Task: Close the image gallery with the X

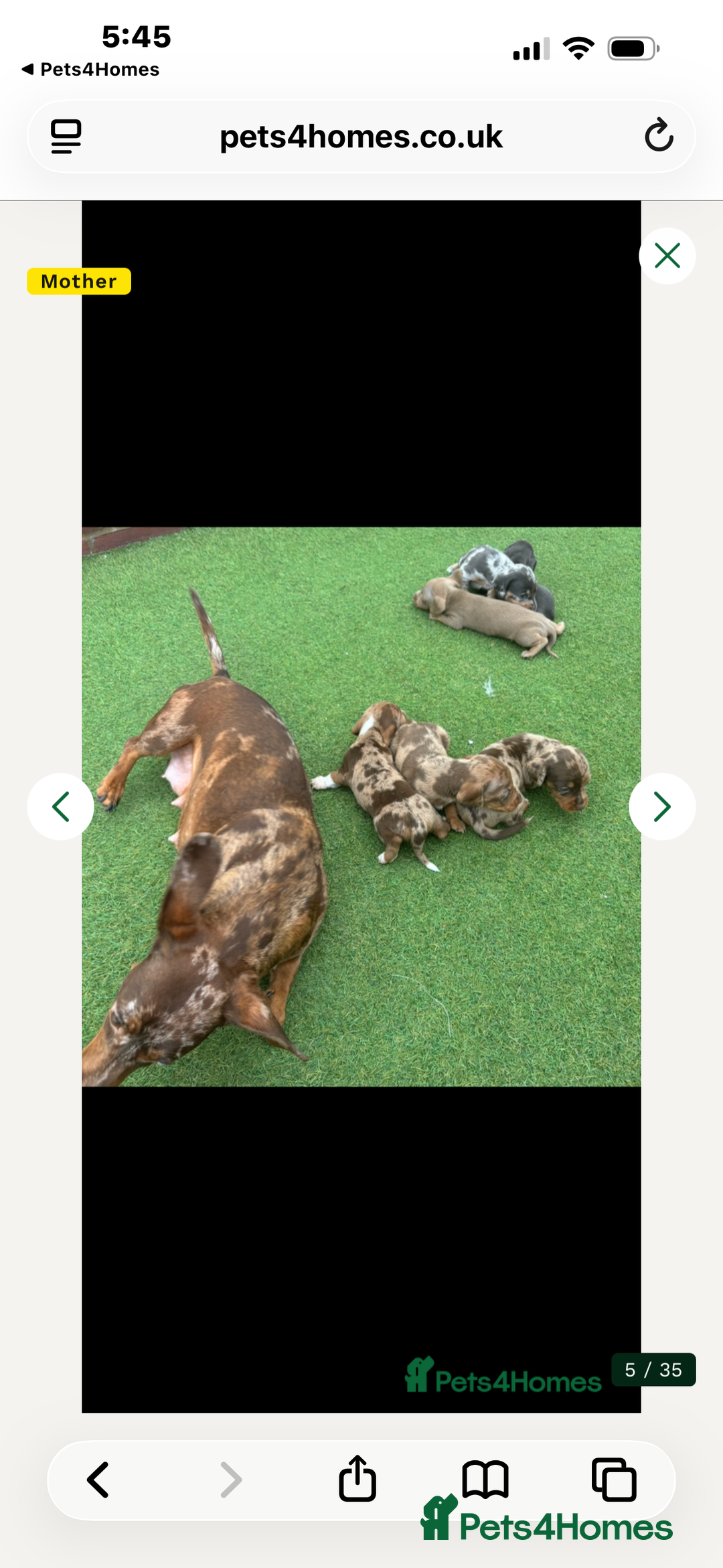Action: 666,255
